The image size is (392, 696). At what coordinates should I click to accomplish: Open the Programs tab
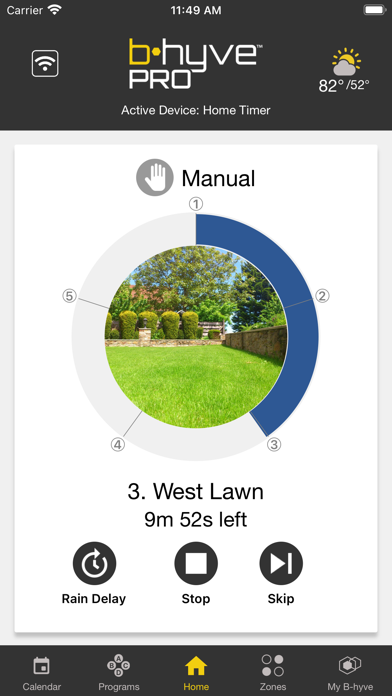pos(119,673)
